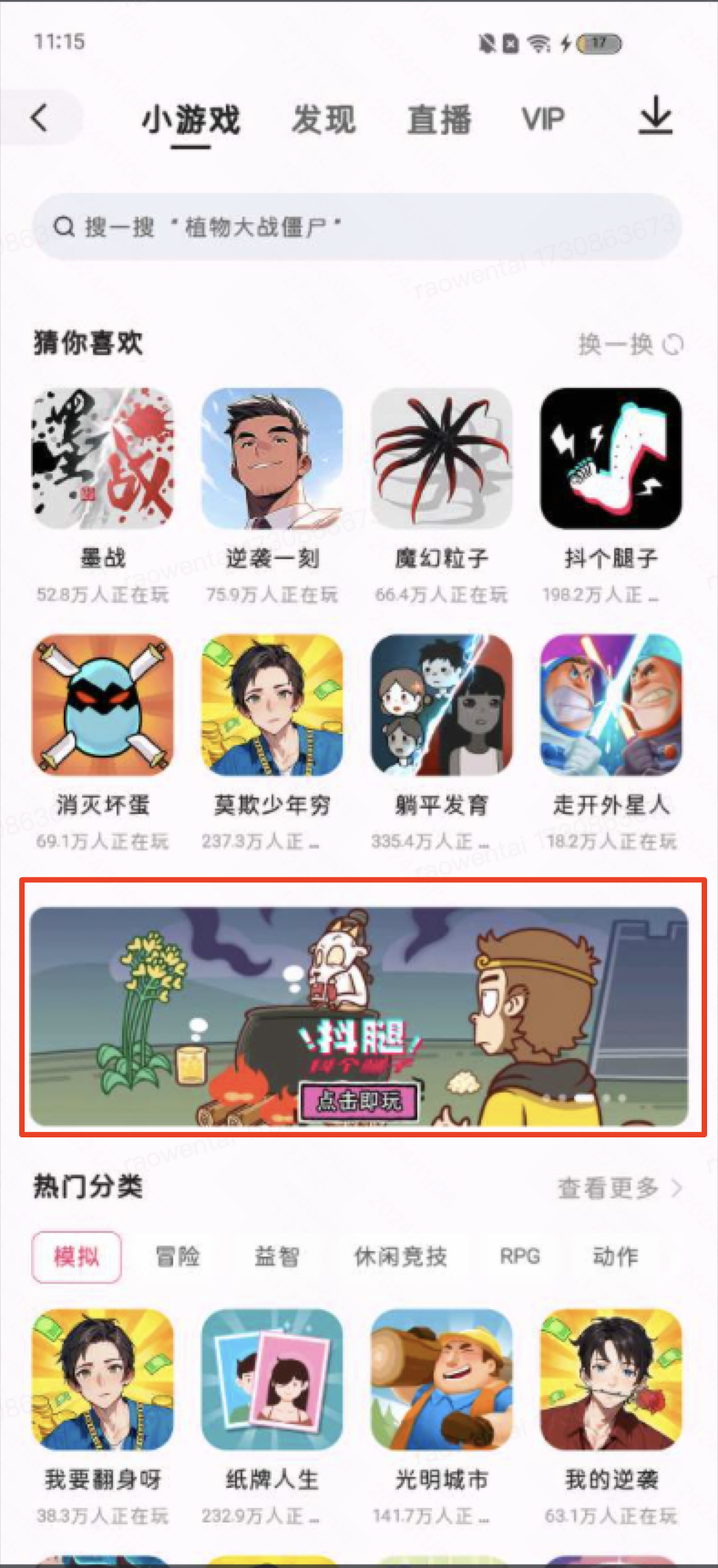Tap the search box 搜一搜
The height and width of the screenshot is (1568, 718).
coord(357,227)
